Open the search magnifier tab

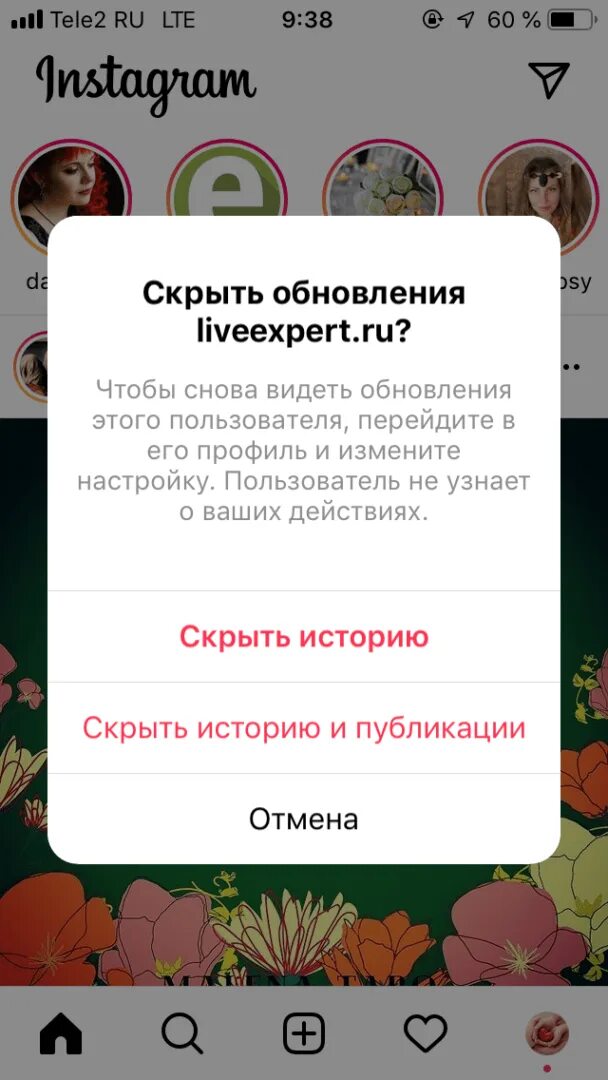click(182, 1033)
